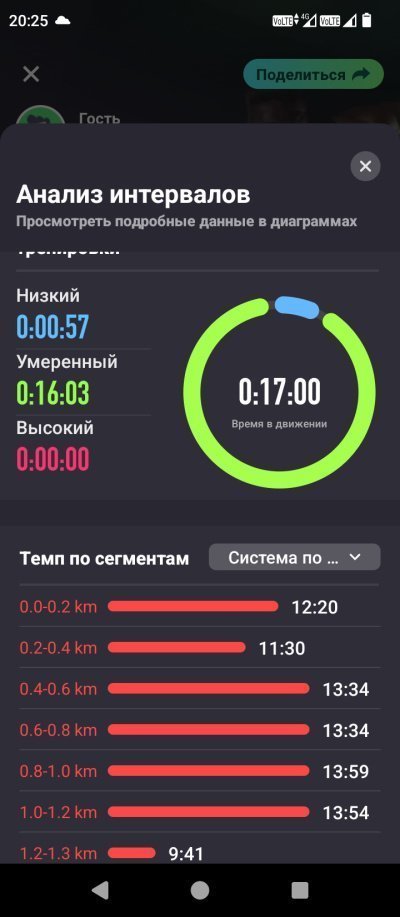This screenshot has height=917, width=400.
Task: Tap the Поделиться share button
Action: pos(313,74)
